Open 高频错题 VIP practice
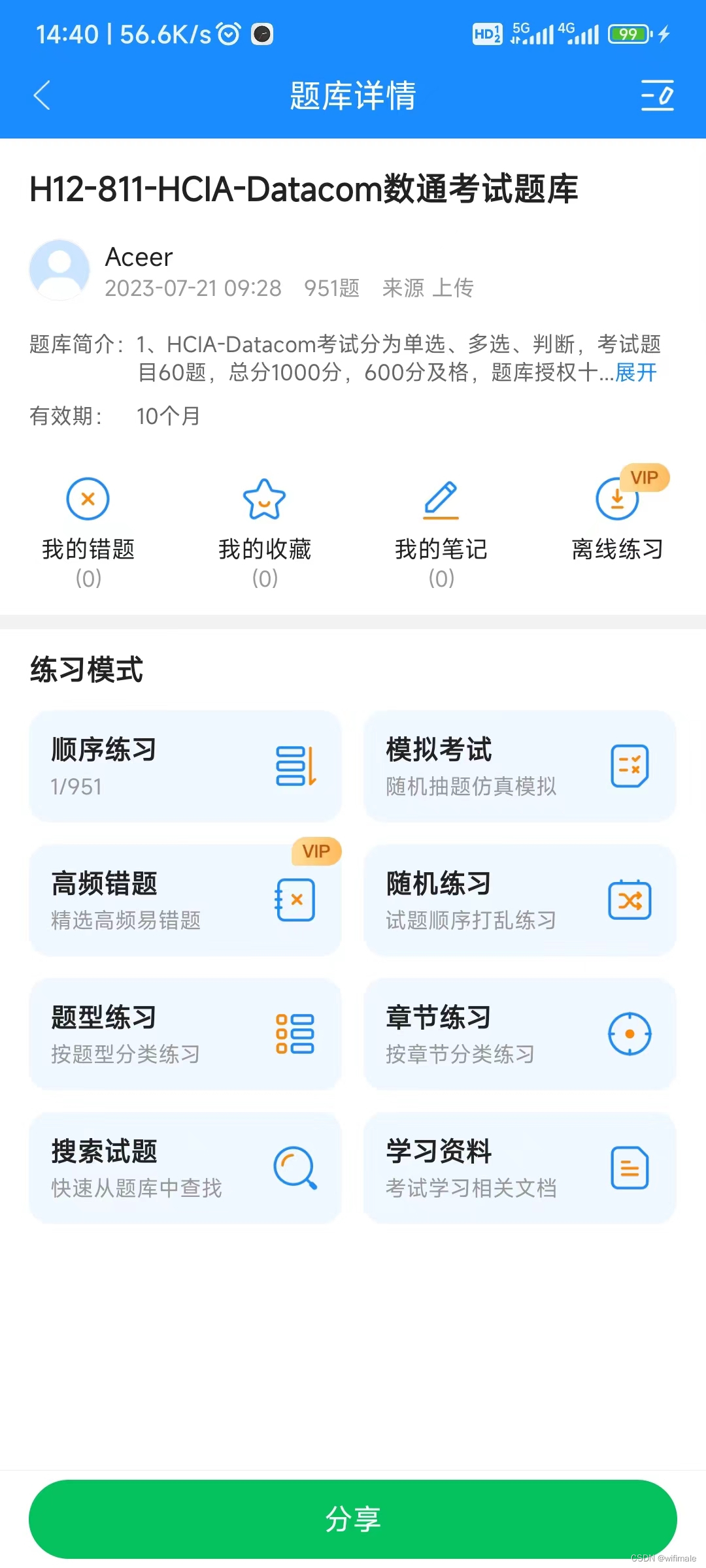706x1568 pixels. [185, 900]
